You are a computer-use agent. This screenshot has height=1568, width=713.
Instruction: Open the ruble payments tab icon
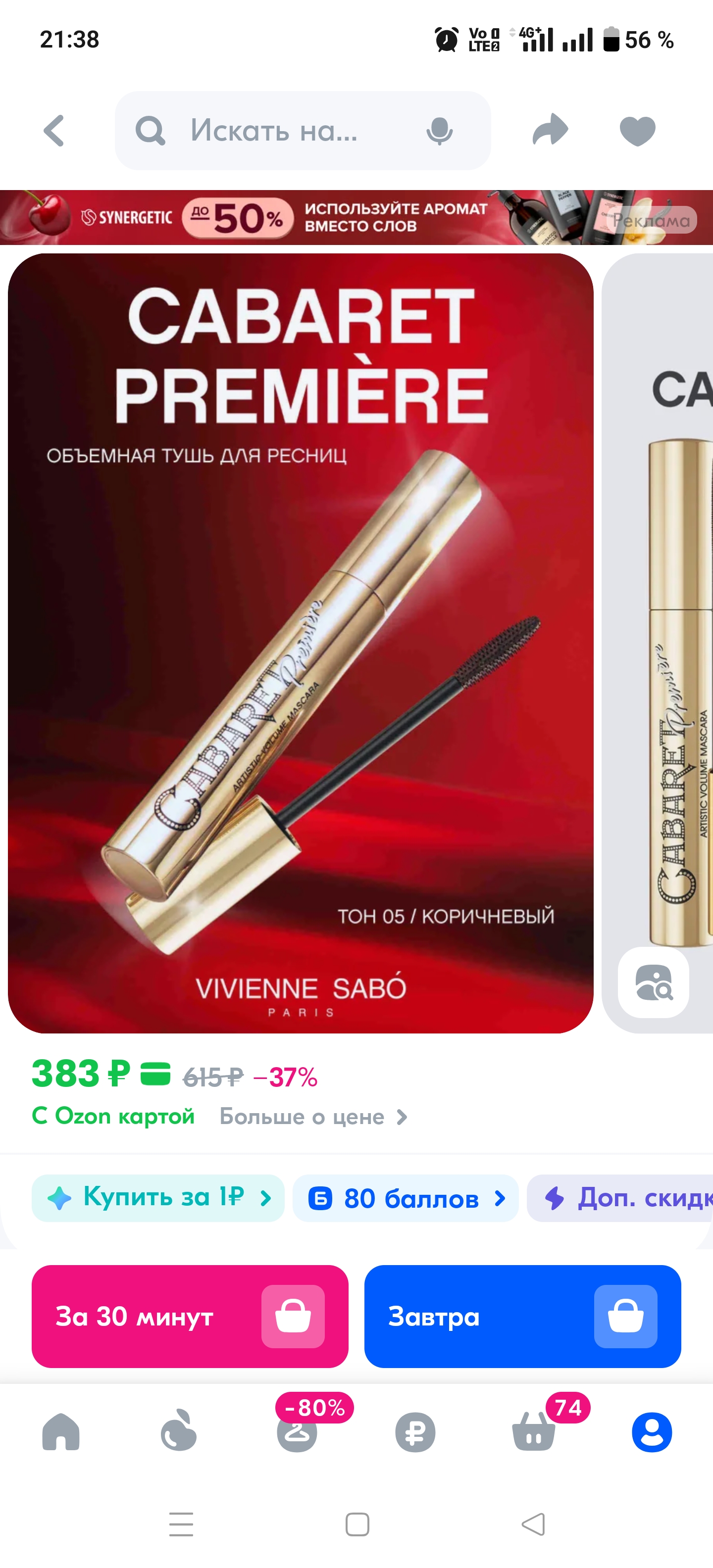(415, 1432)
